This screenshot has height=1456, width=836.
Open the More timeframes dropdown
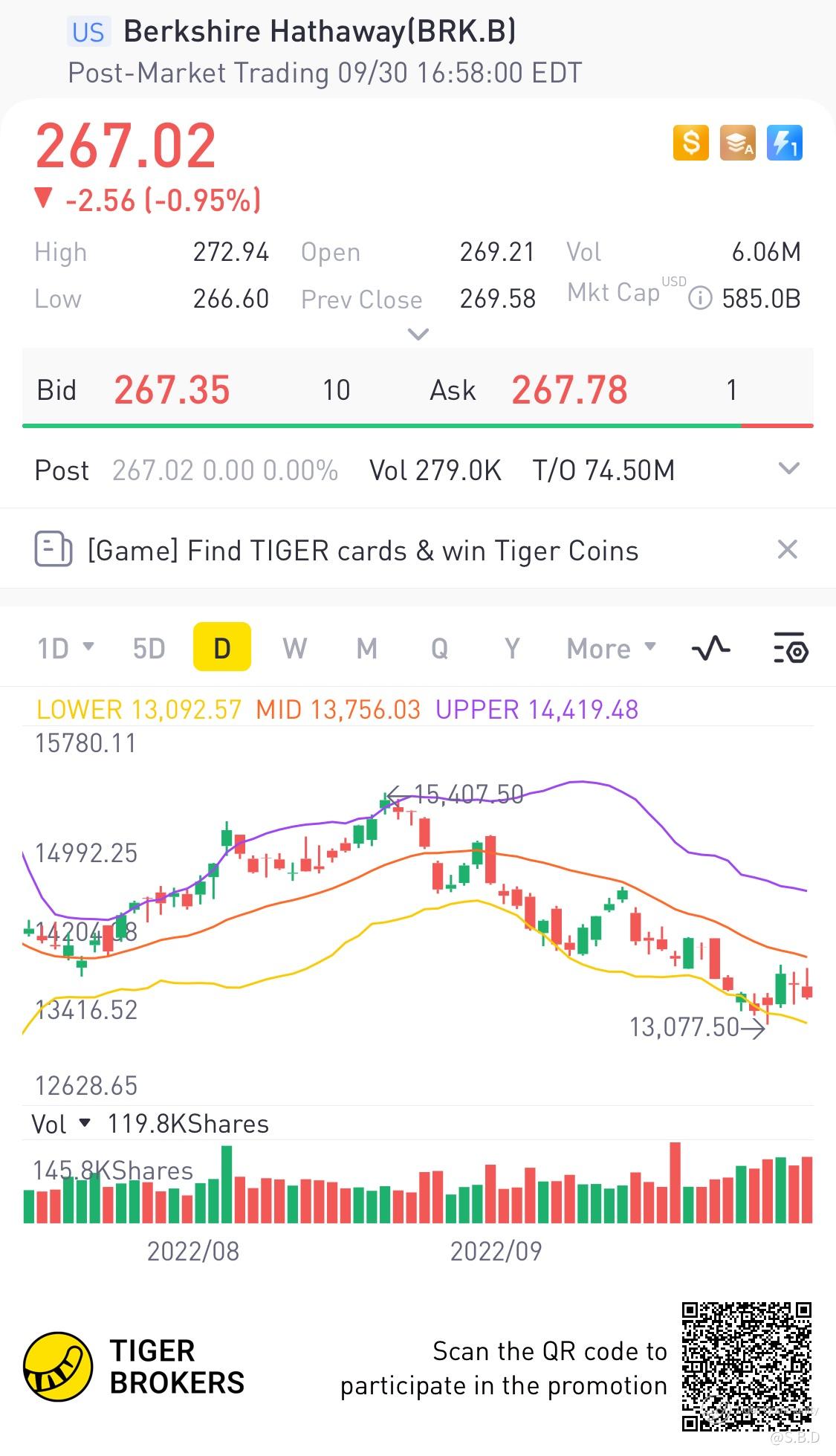(611, 648)
